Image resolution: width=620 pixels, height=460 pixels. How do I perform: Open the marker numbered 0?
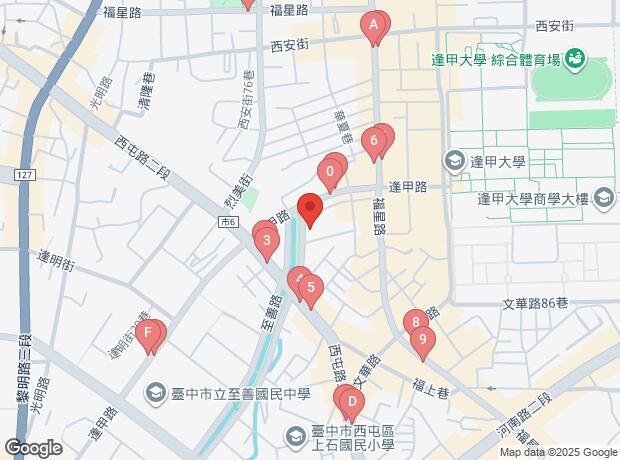[x=329, y=172]
